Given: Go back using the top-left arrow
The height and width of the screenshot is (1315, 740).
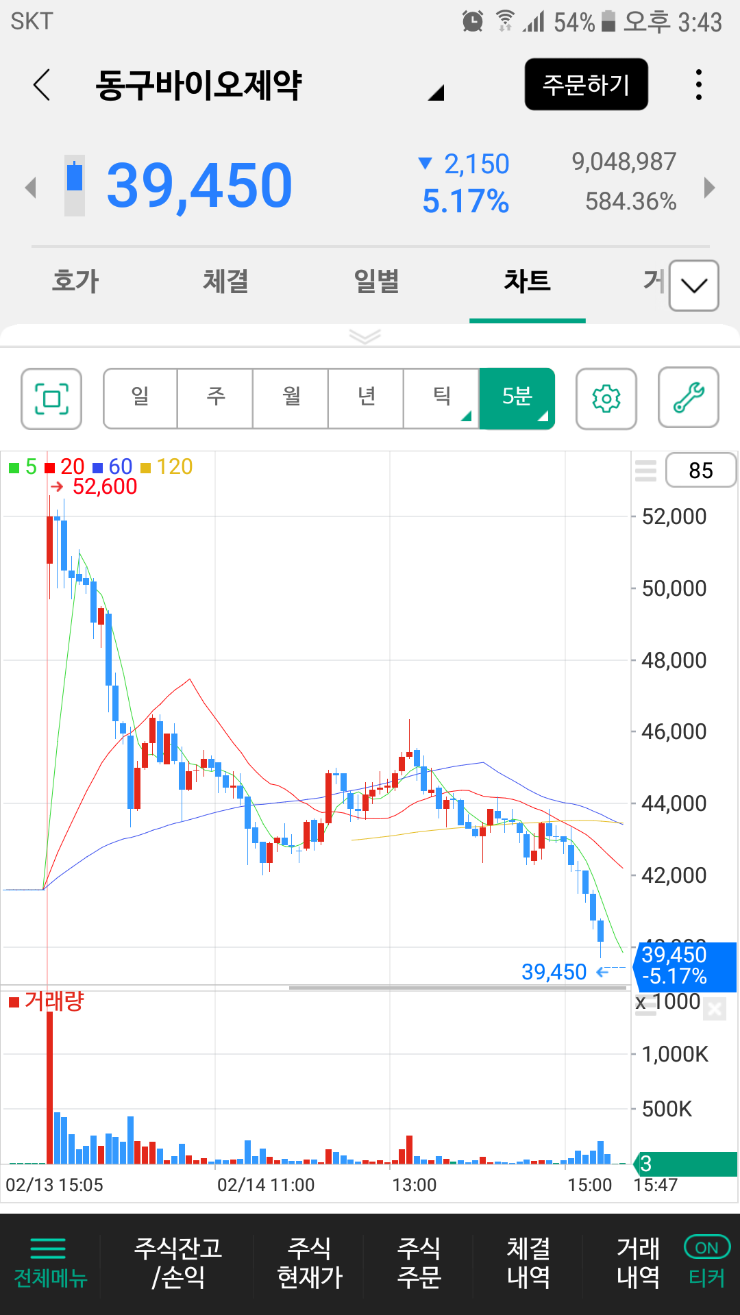Looking at the screenshot, I should coord(41,85).
